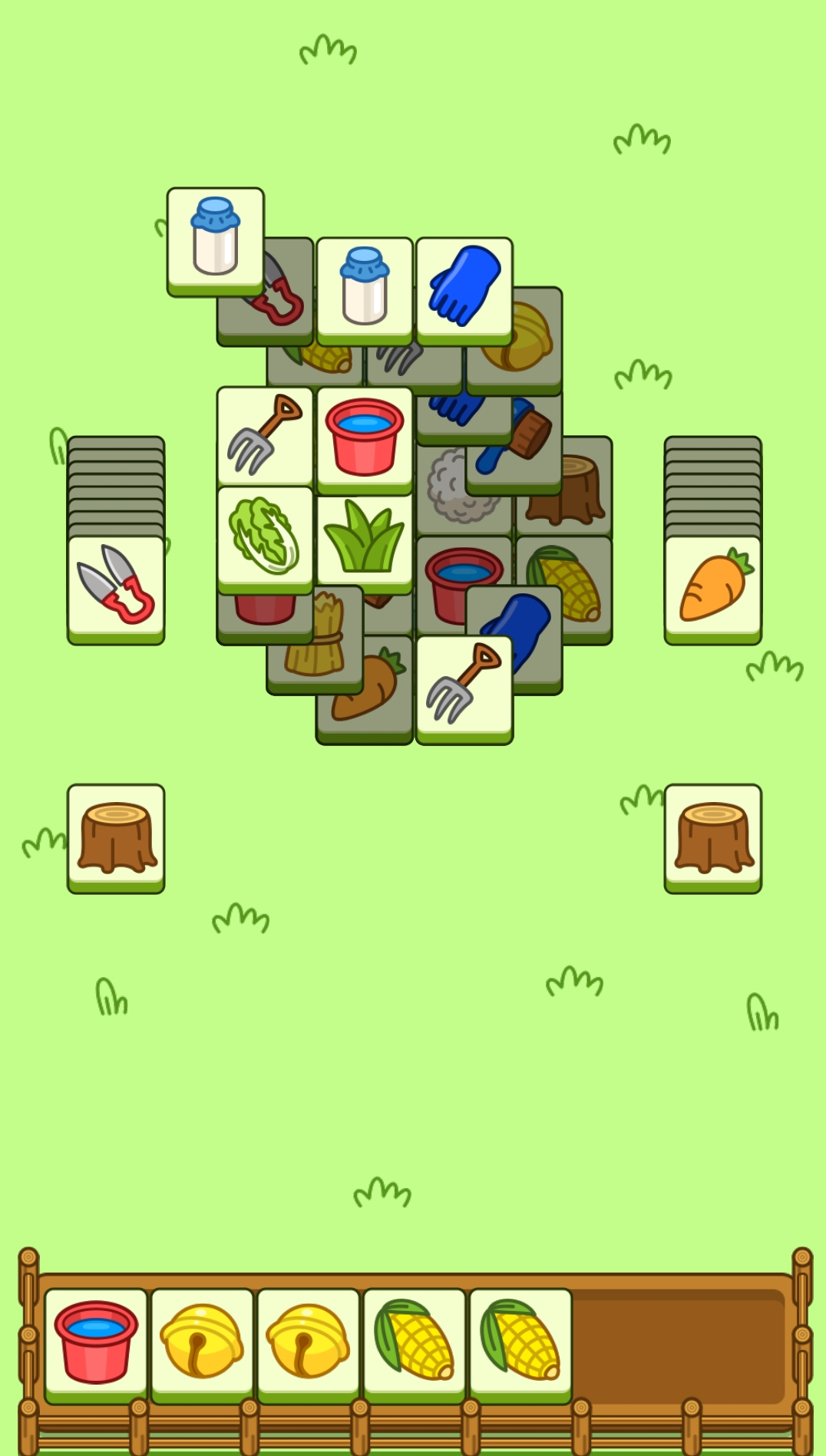Select the red water bucket tile on the board
Viewport: 826px width, 1456px height.
tap(365, 437)
